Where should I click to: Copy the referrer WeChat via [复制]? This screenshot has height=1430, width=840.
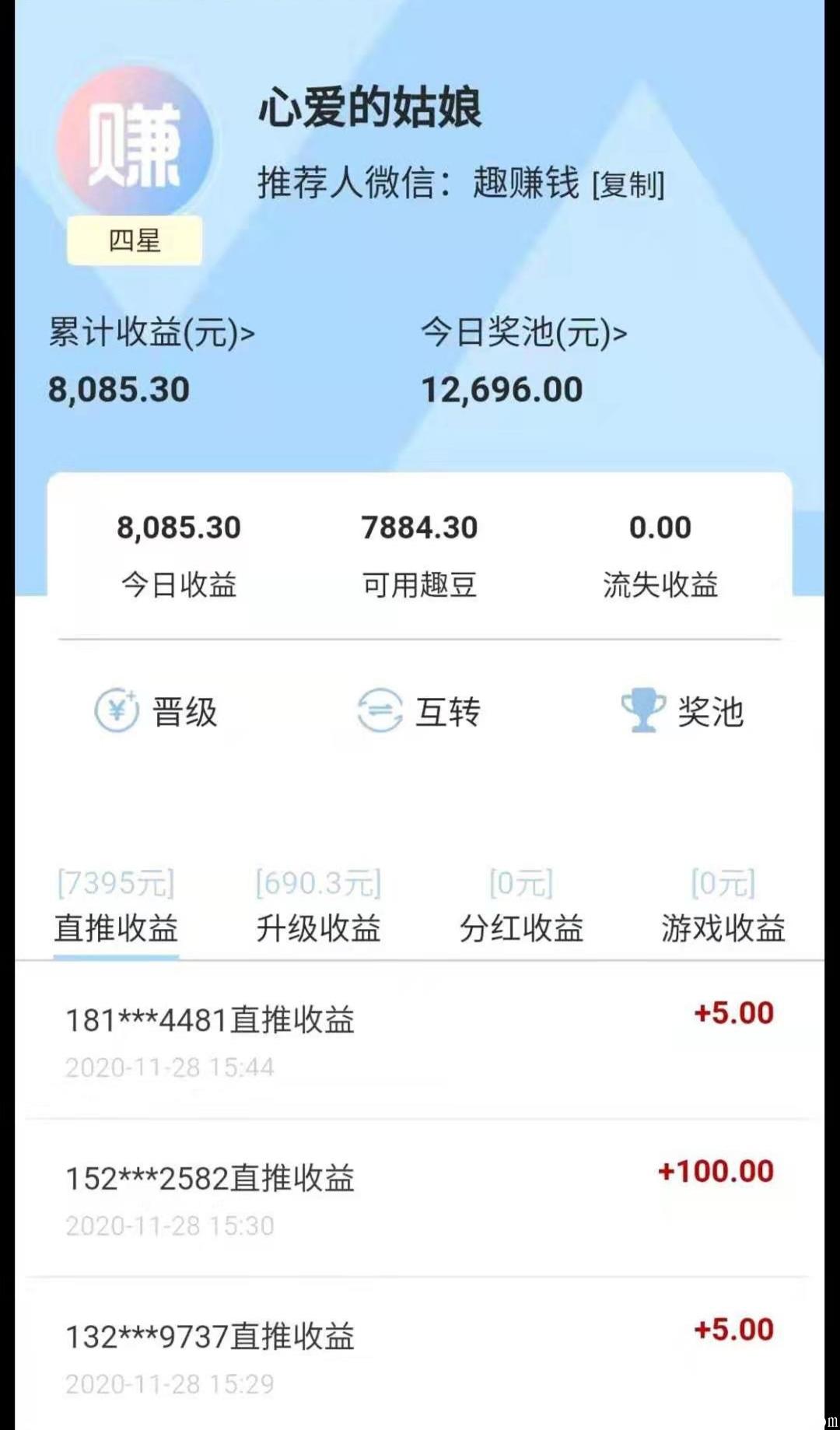pyautogui.click(x=628, y=185)
